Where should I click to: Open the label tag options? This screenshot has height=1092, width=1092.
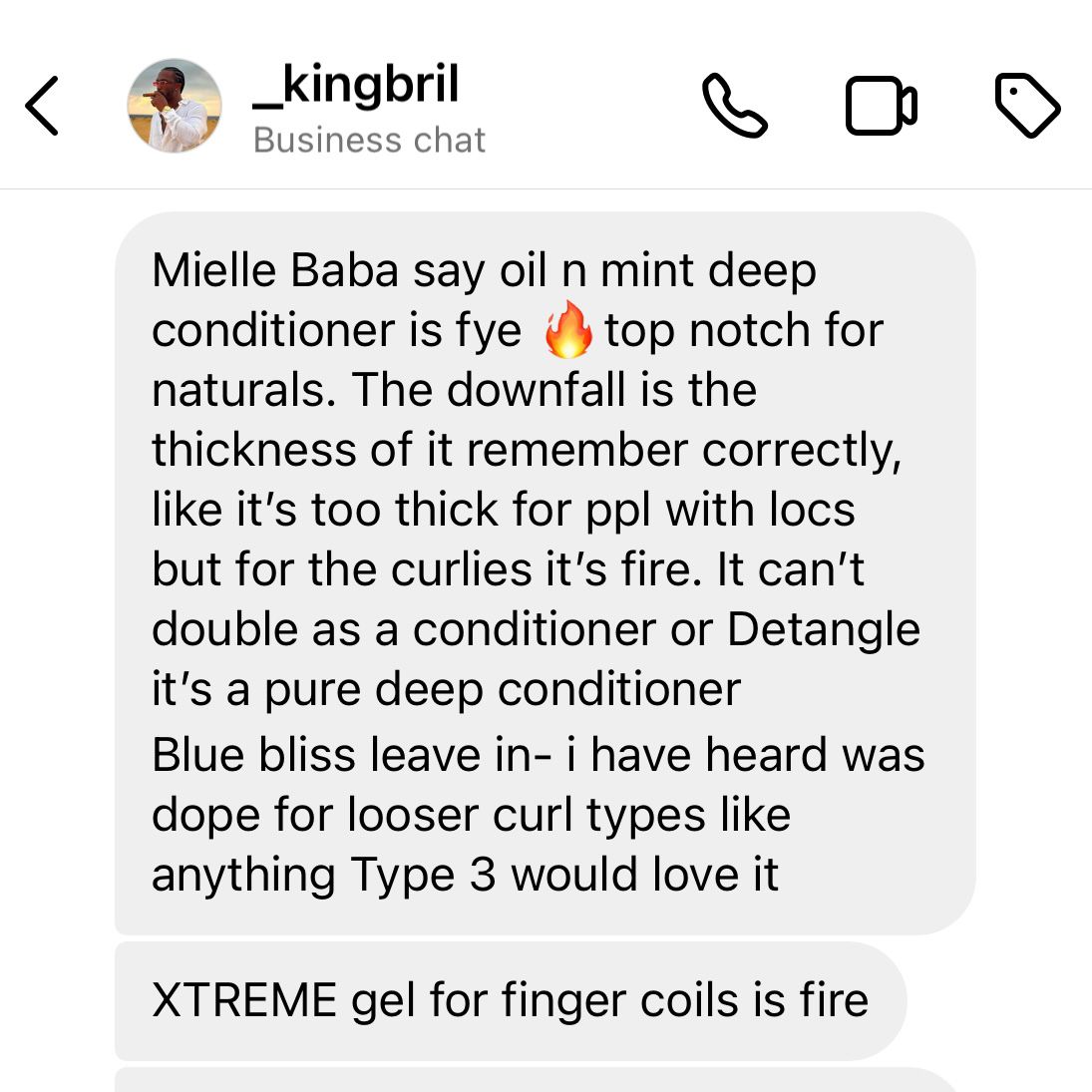coord(1027,106)
